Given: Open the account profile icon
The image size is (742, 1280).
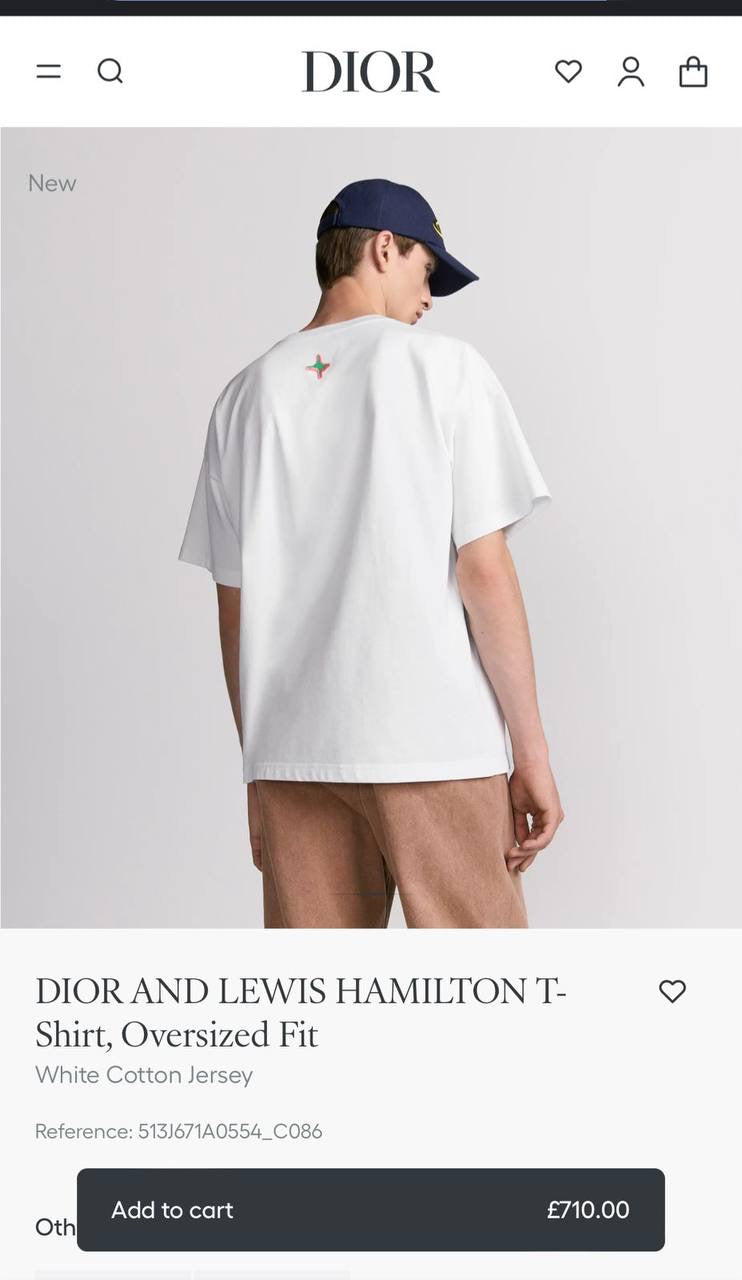Looking at the screenshot, I should pos(630,71).
